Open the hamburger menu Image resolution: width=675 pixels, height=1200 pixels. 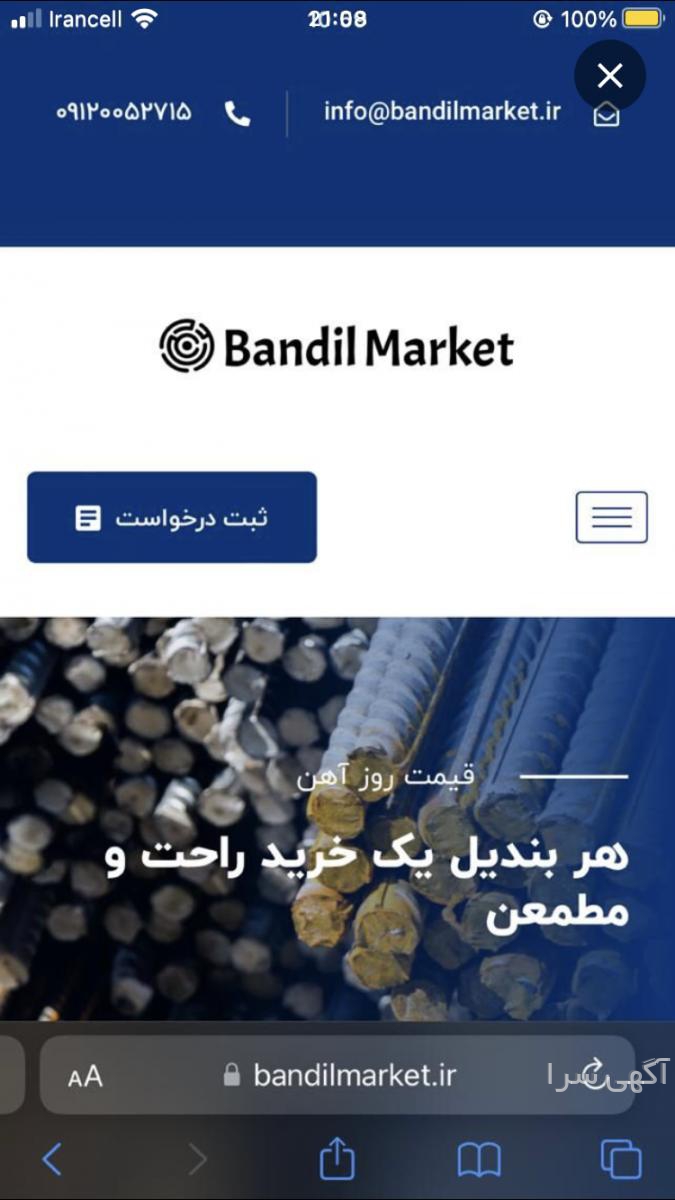(612, 518)
